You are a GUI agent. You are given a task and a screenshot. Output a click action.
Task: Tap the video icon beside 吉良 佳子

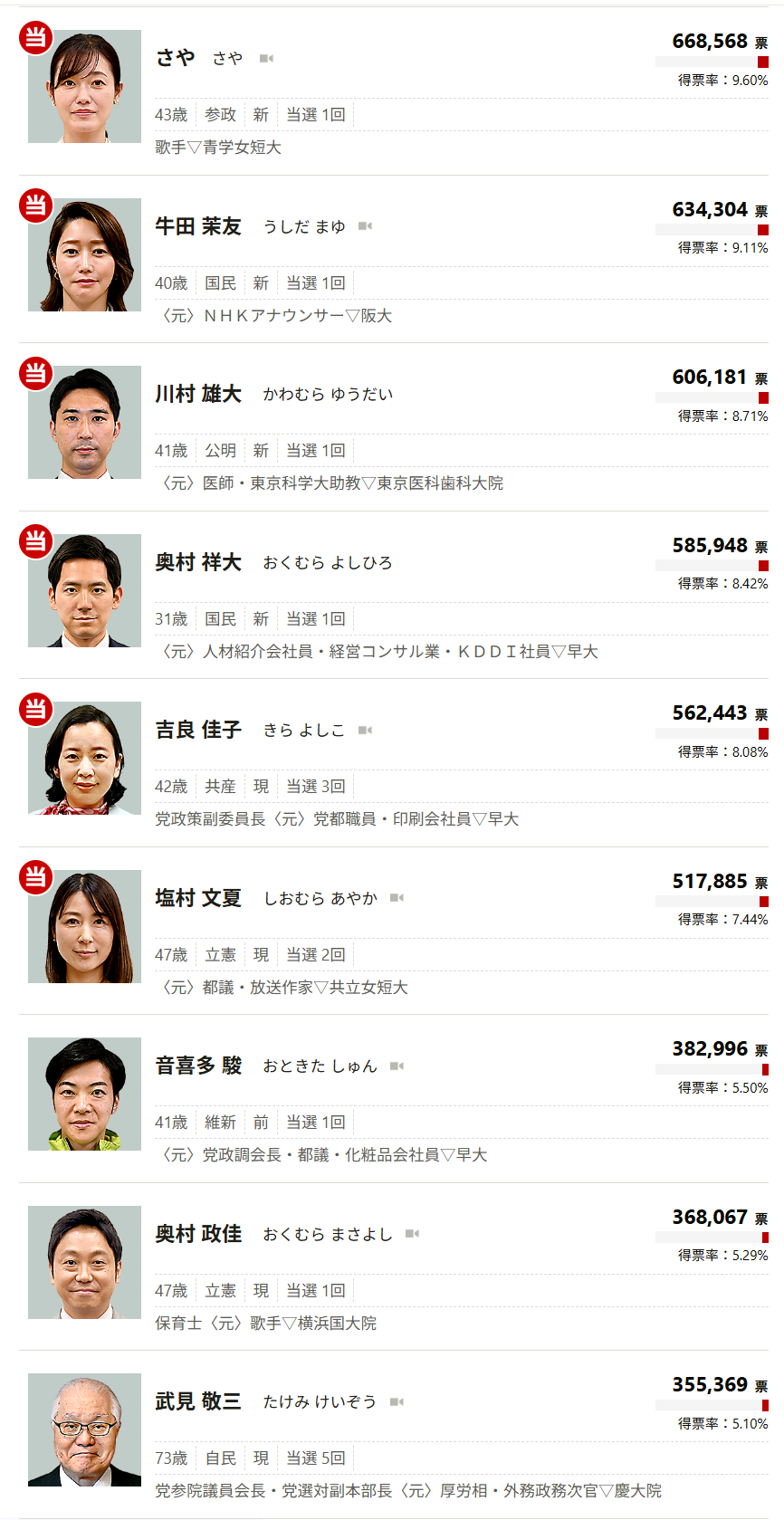365,730
